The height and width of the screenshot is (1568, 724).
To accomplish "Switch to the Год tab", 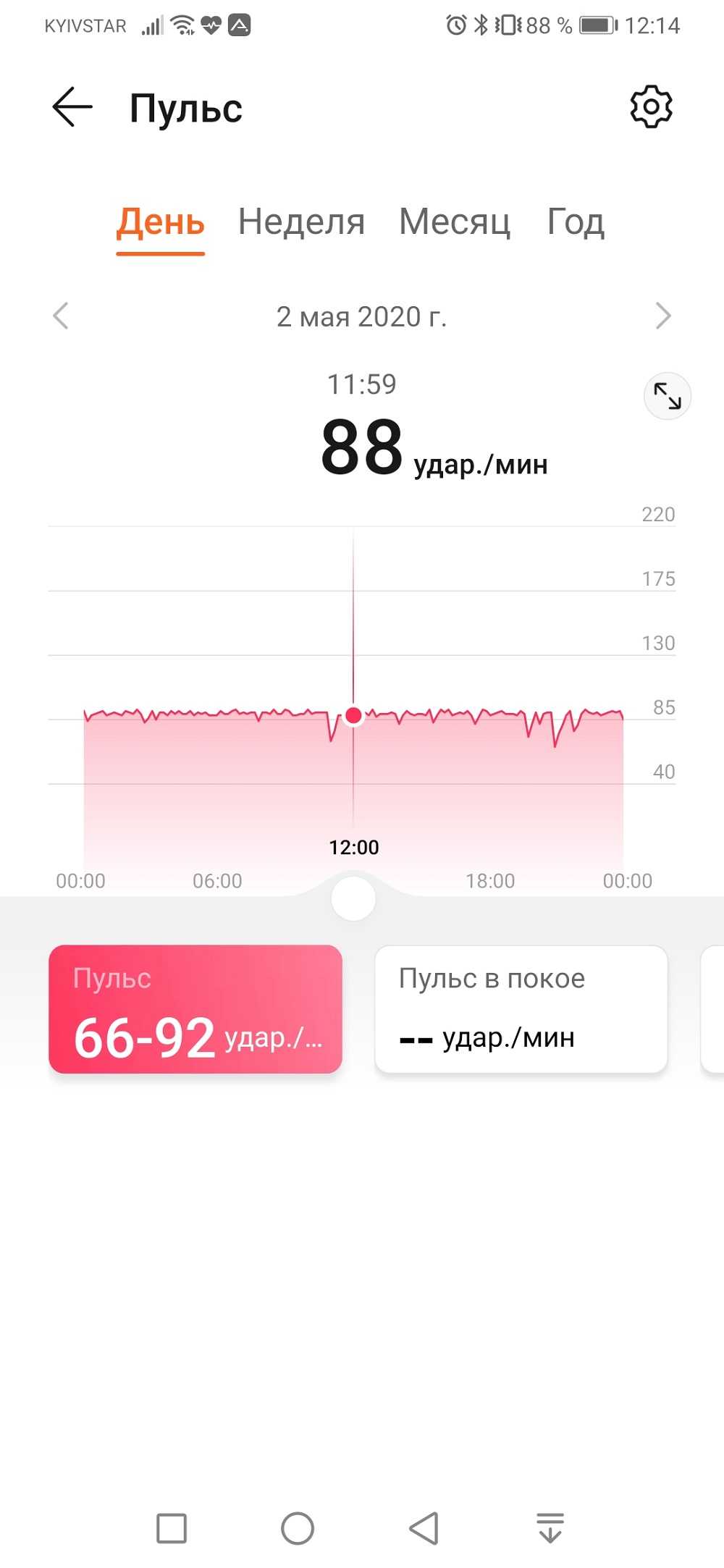I will click(576, 222).
